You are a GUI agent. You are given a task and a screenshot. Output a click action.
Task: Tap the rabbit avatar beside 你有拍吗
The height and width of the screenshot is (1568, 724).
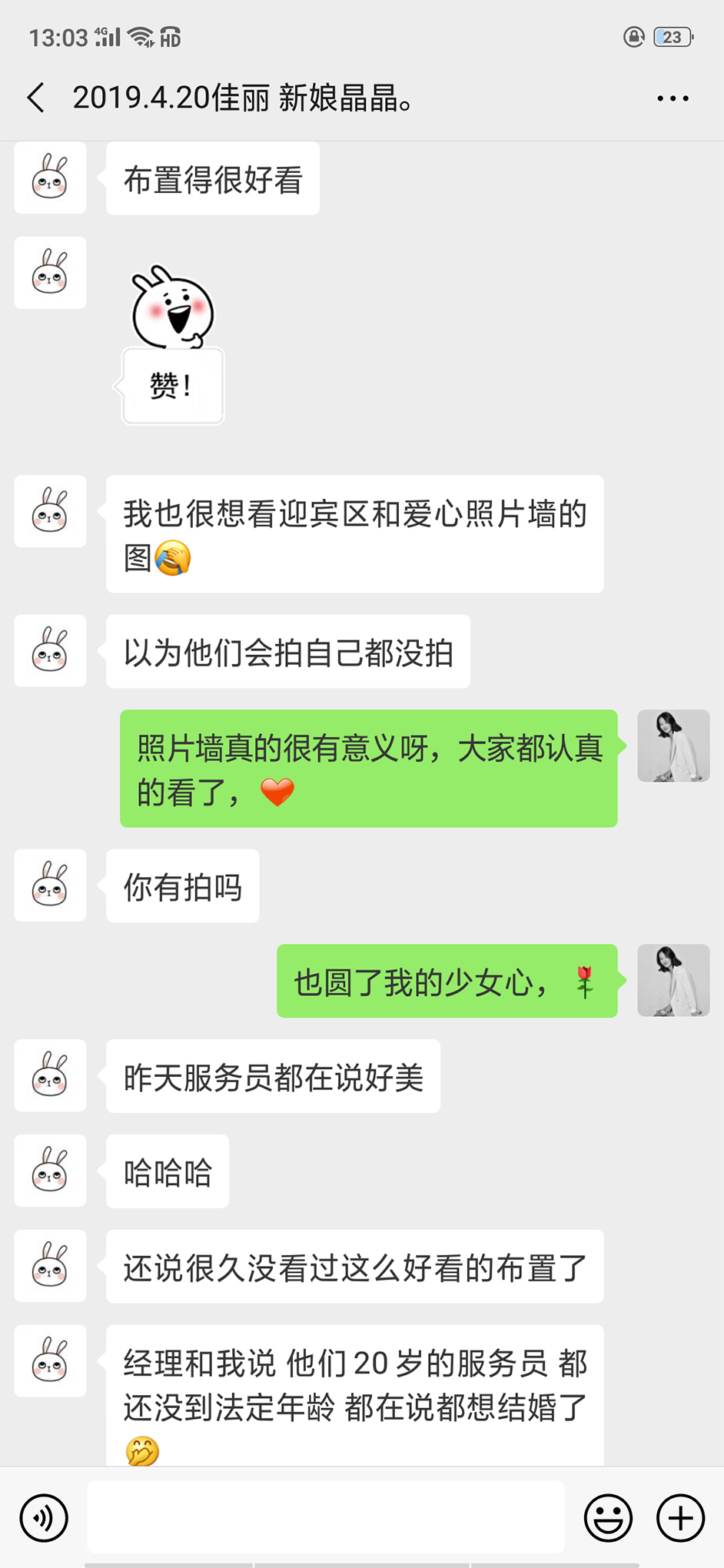(x=50, y=885)
